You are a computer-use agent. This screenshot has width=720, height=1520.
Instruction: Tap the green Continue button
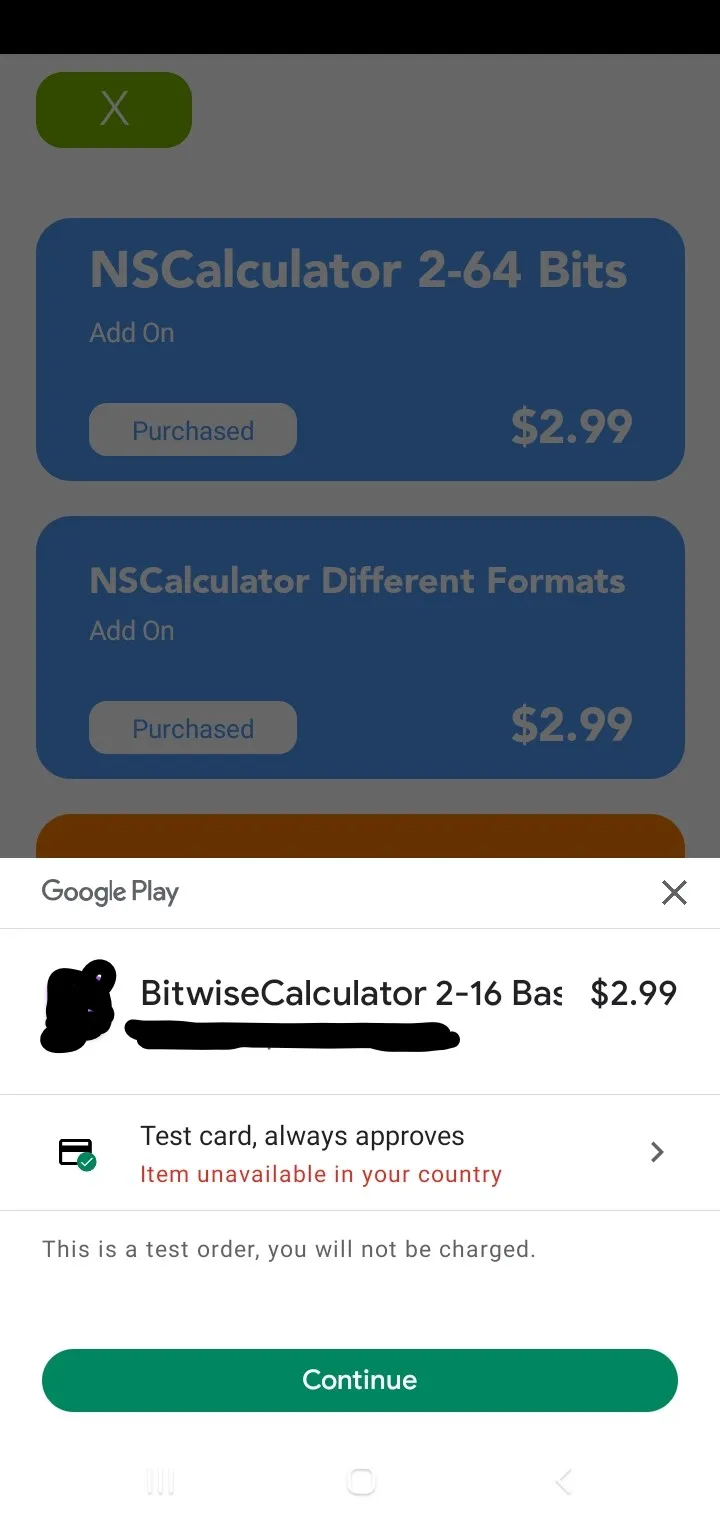tap(360, 1380)
